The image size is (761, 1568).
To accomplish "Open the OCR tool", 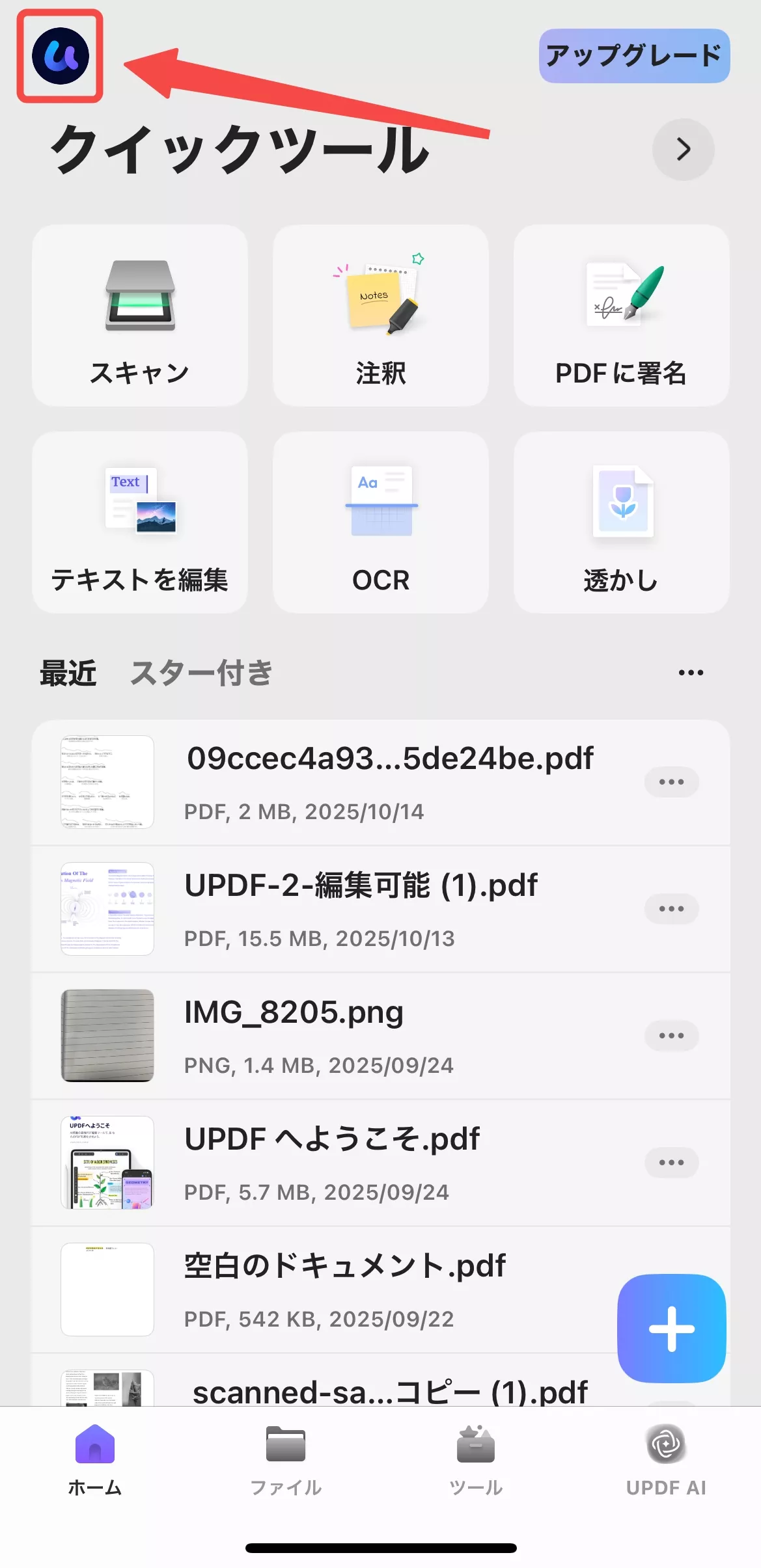I will (380, 524).
